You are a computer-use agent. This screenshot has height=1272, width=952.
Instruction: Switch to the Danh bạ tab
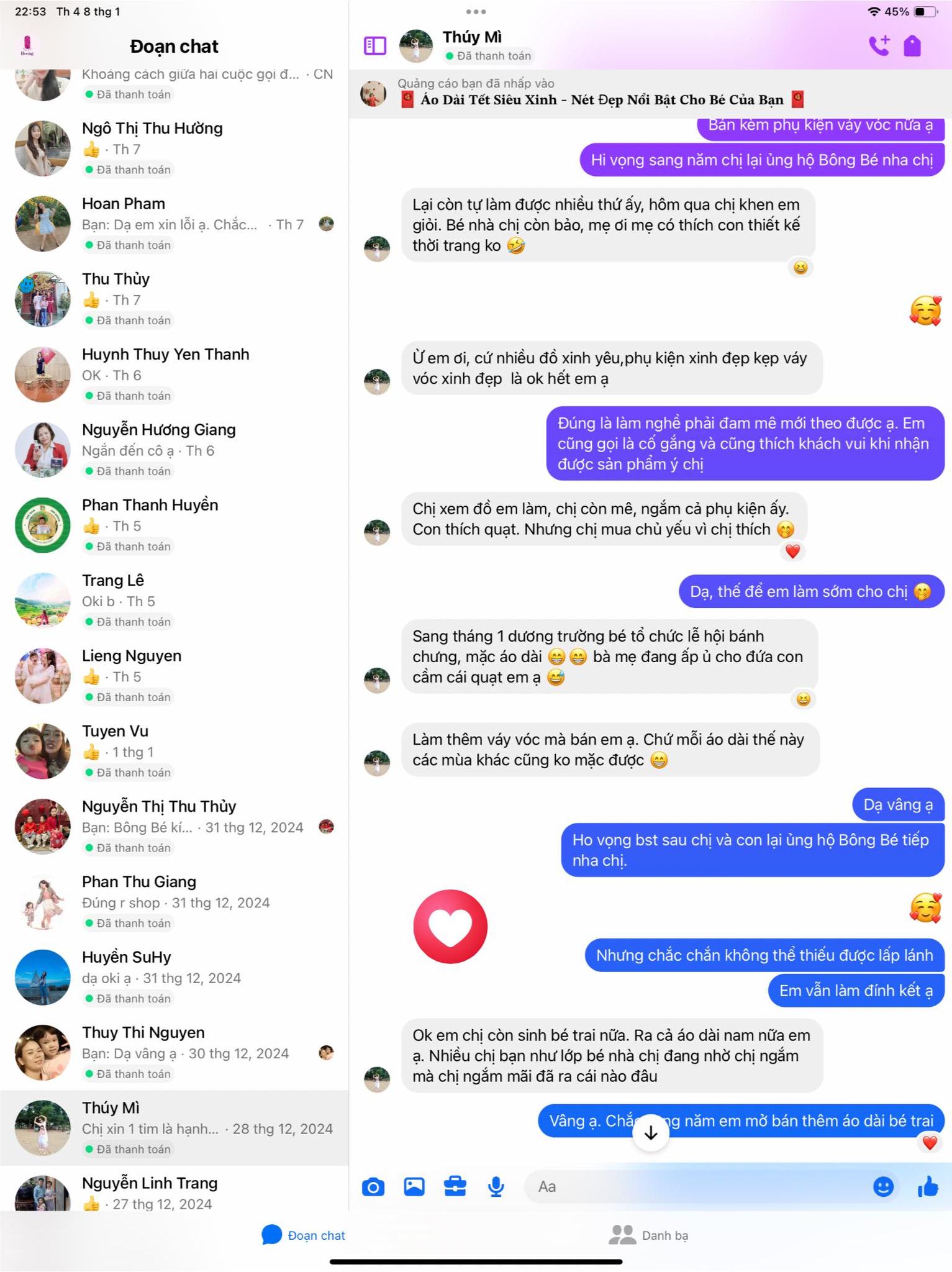click(649, 1235)
